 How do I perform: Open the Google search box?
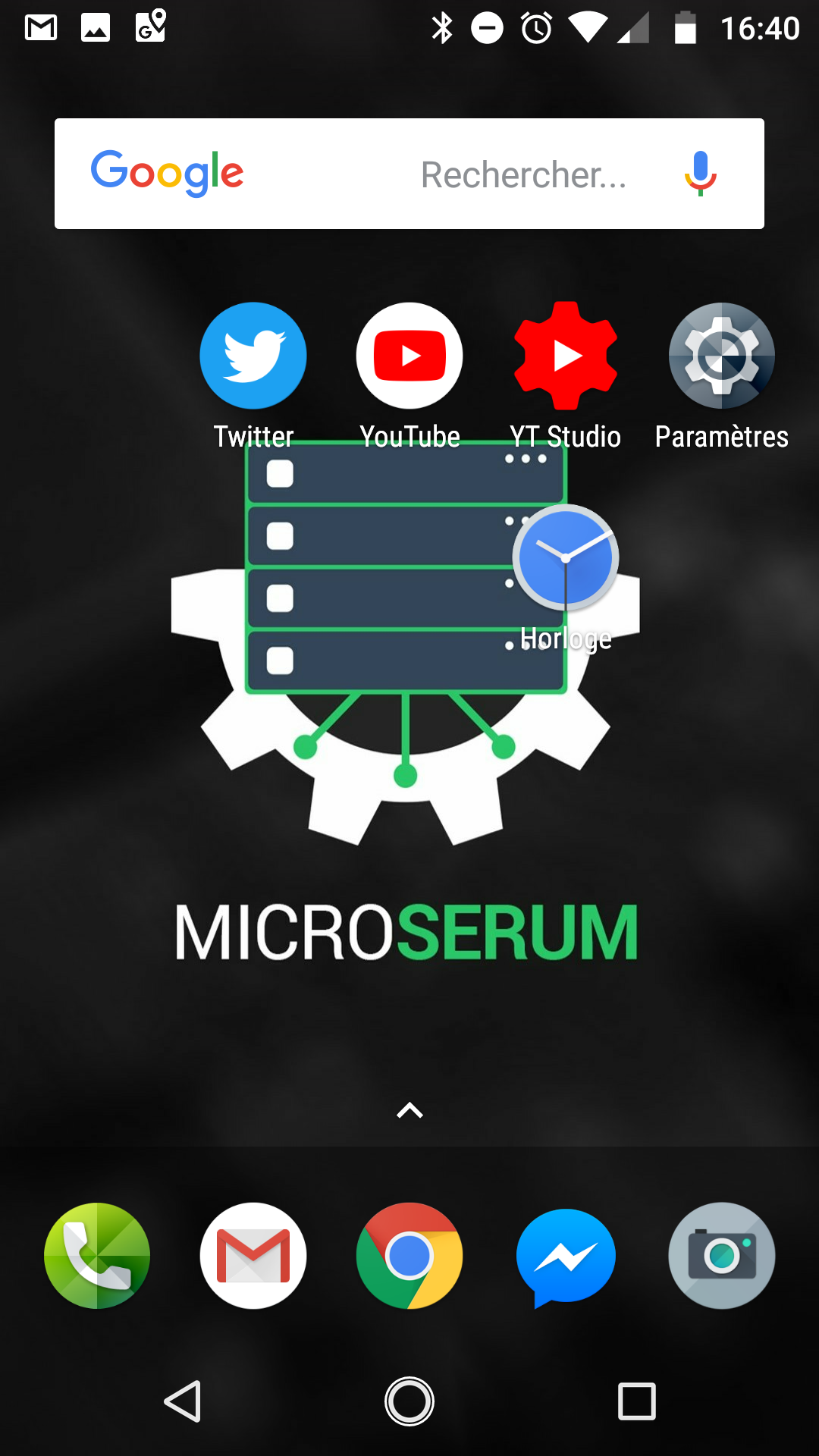pos(409,174)
